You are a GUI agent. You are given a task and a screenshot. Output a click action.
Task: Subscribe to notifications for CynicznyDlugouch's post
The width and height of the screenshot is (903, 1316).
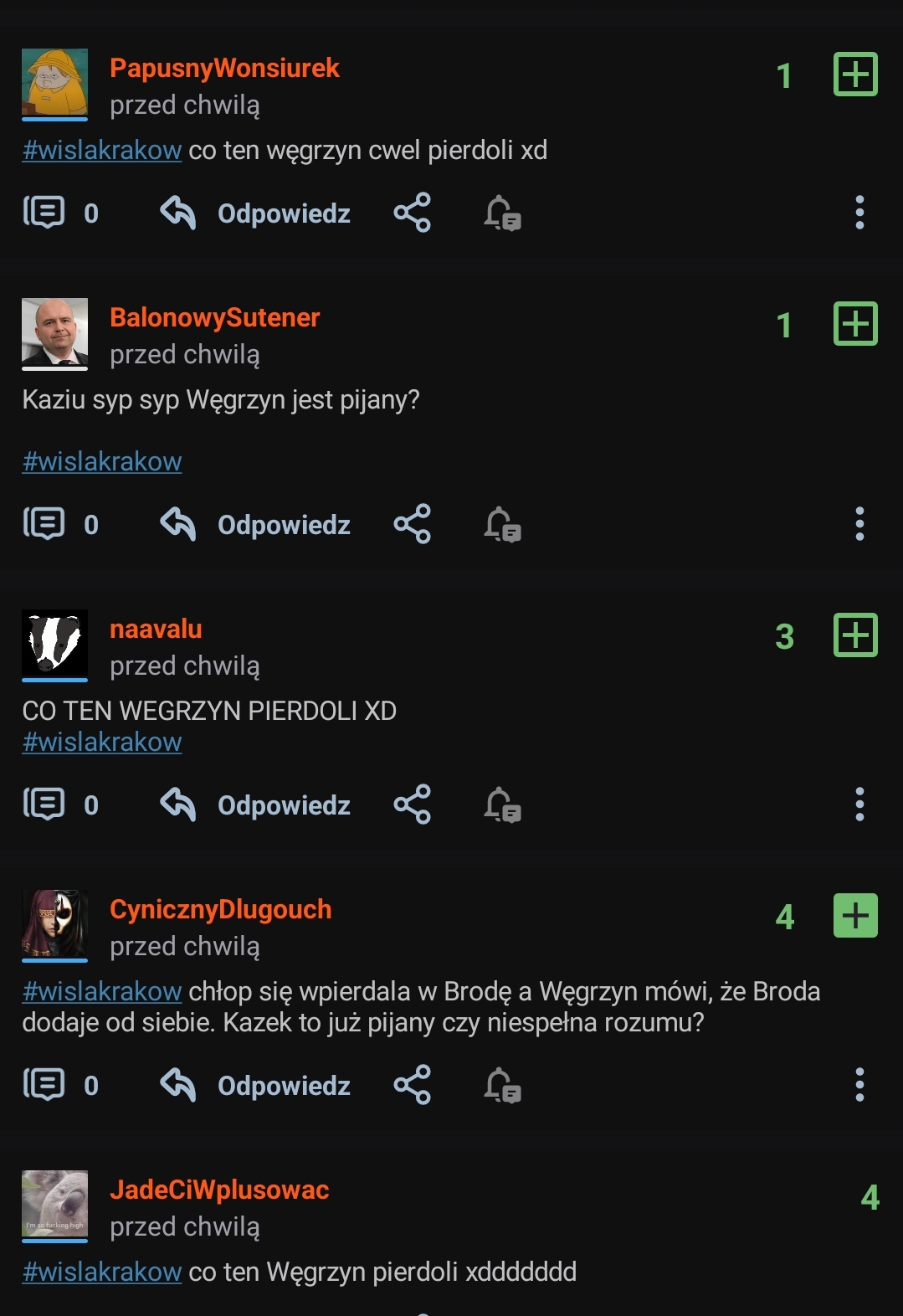click(x=502, y=1085)
